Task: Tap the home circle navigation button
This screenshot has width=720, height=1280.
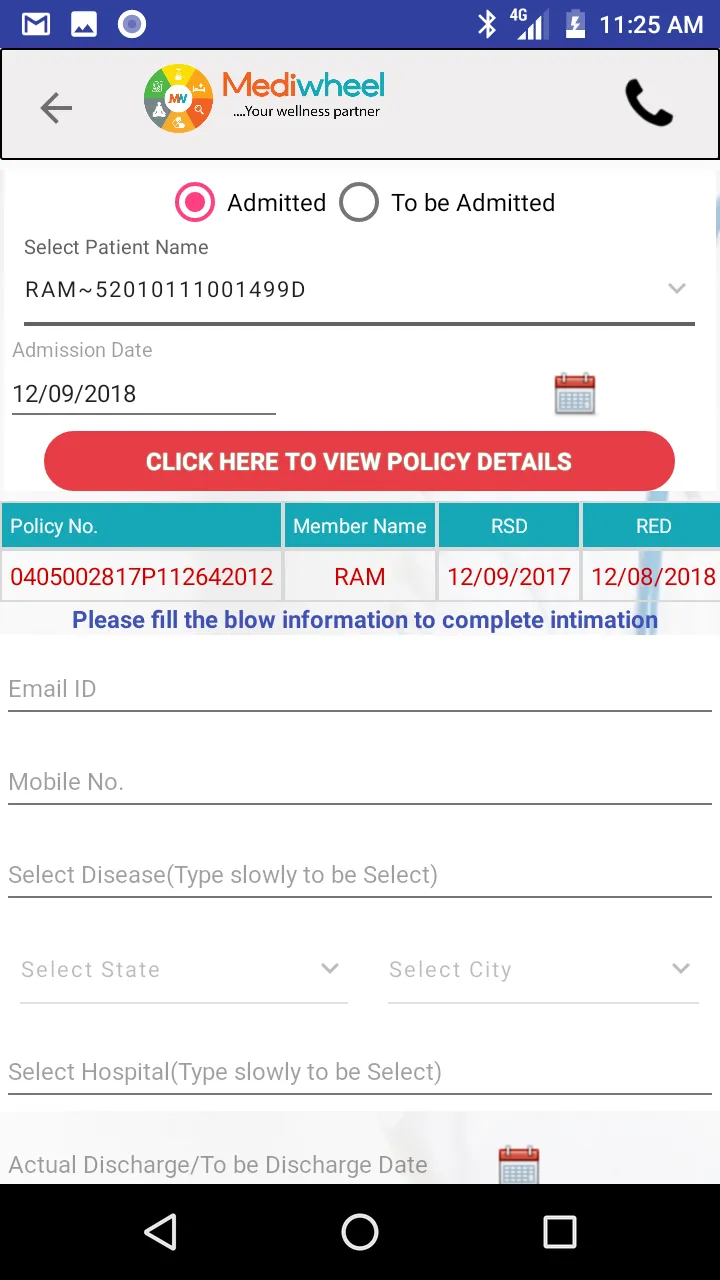Action: [360, 1232]
